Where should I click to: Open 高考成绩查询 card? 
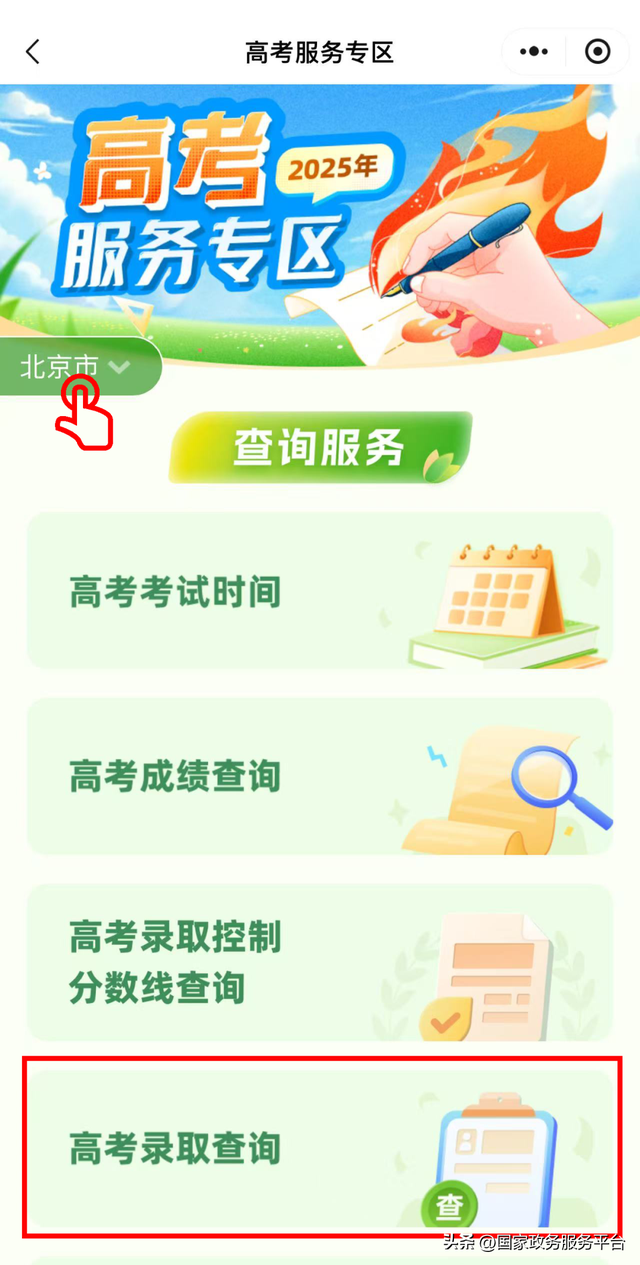coord(319,776)
